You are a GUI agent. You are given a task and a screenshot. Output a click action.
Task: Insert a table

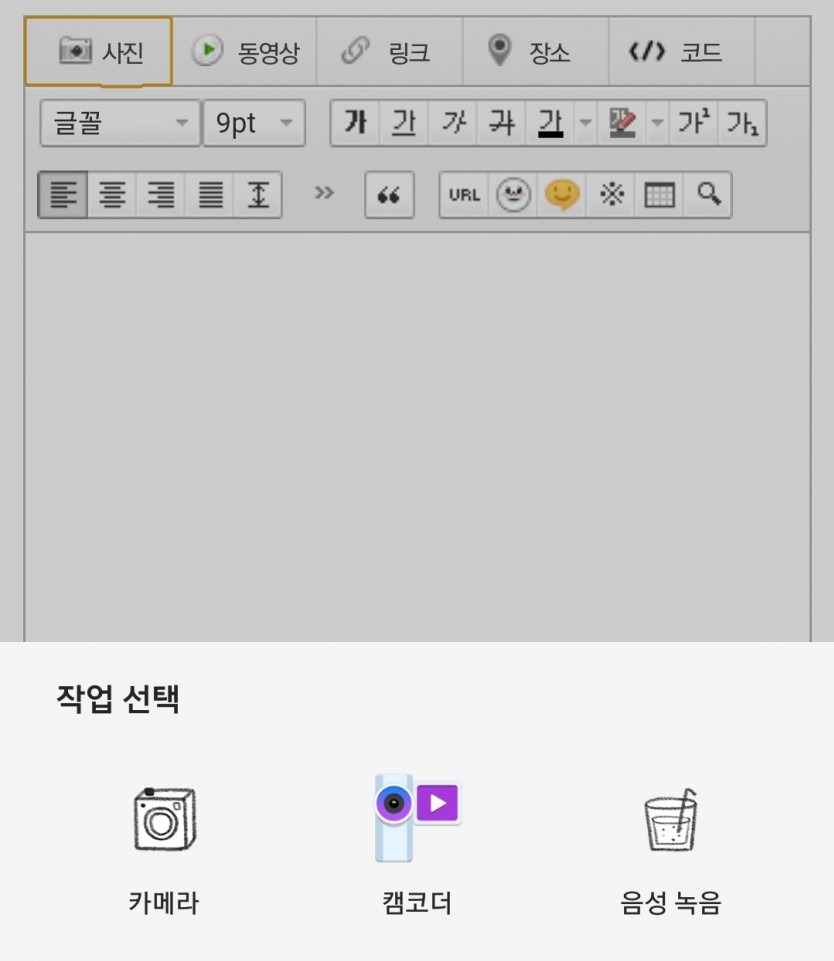pyautogui.click(x=659, y=195)
